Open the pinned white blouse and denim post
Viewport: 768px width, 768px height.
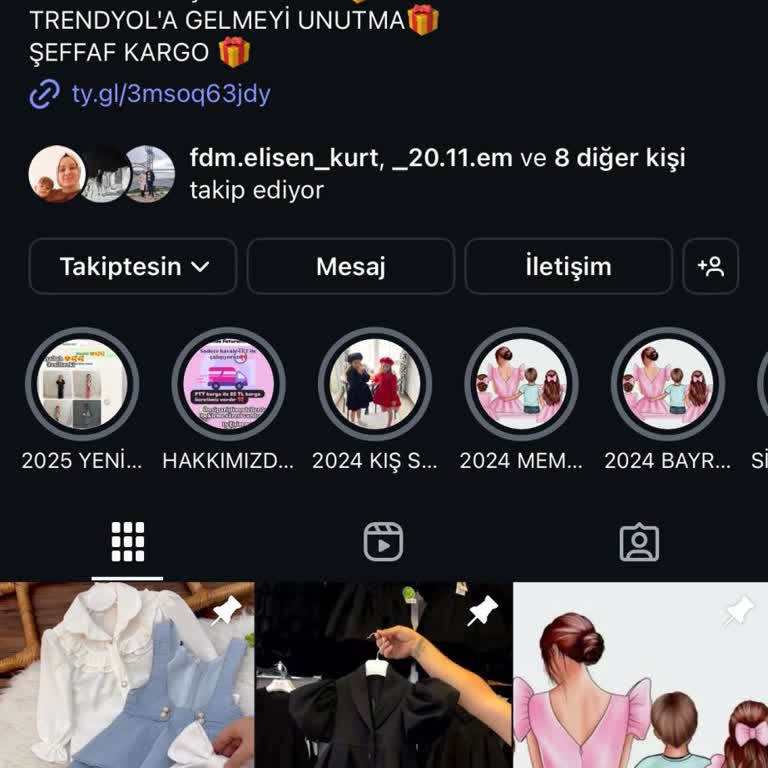127,675
